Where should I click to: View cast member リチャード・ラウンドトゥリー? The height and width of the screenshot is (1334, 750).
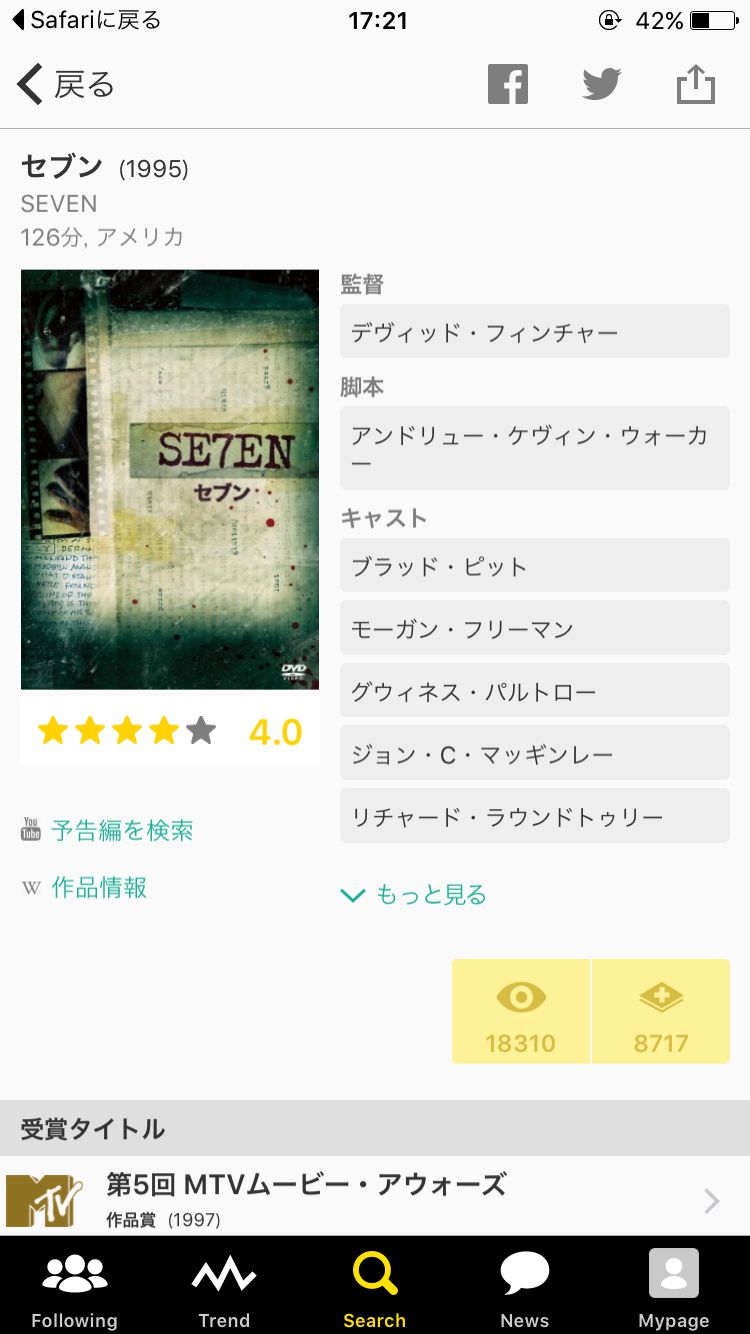(534, 817)
